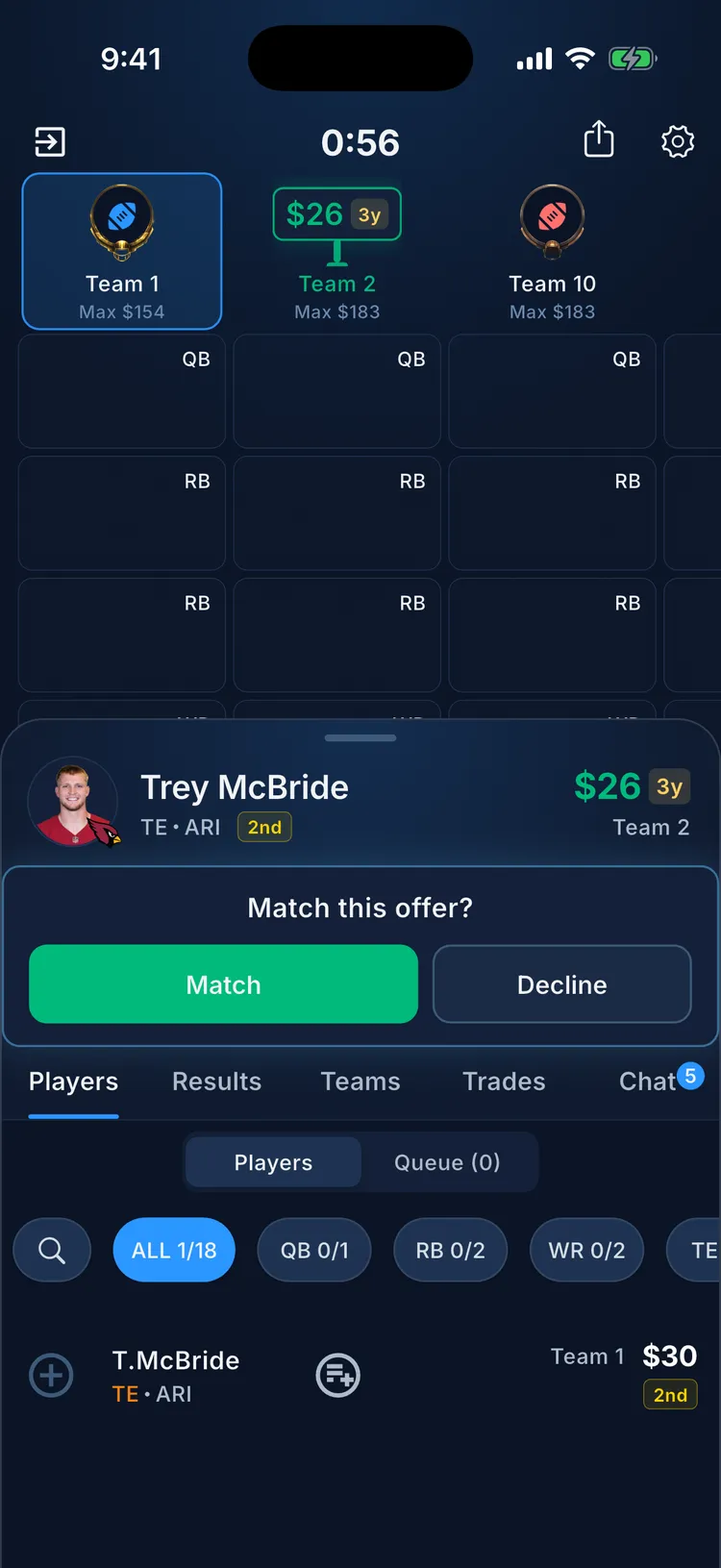
Task: Open the share options icon
Action: click(x=599, y=140)
